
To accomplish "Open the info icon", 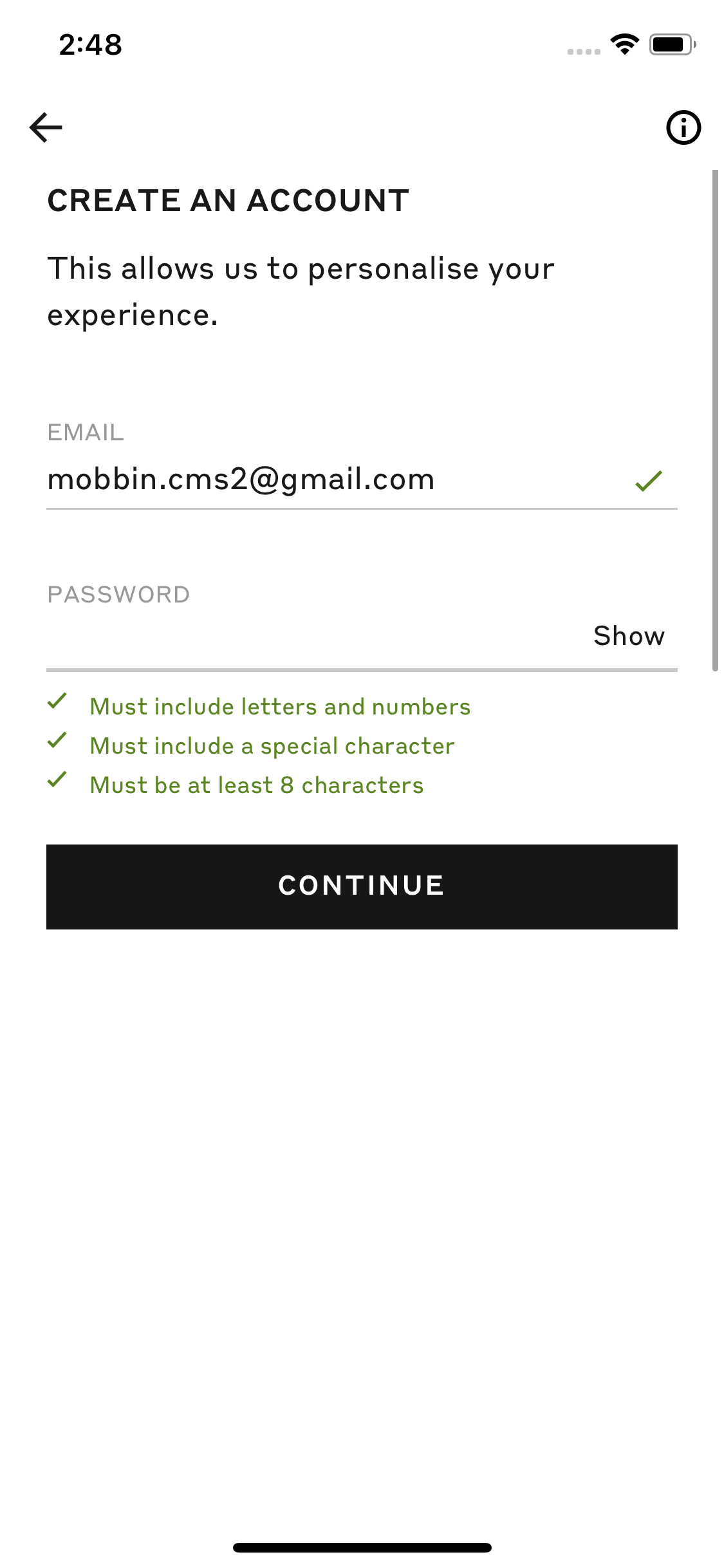I will click(x=683, y=127).
